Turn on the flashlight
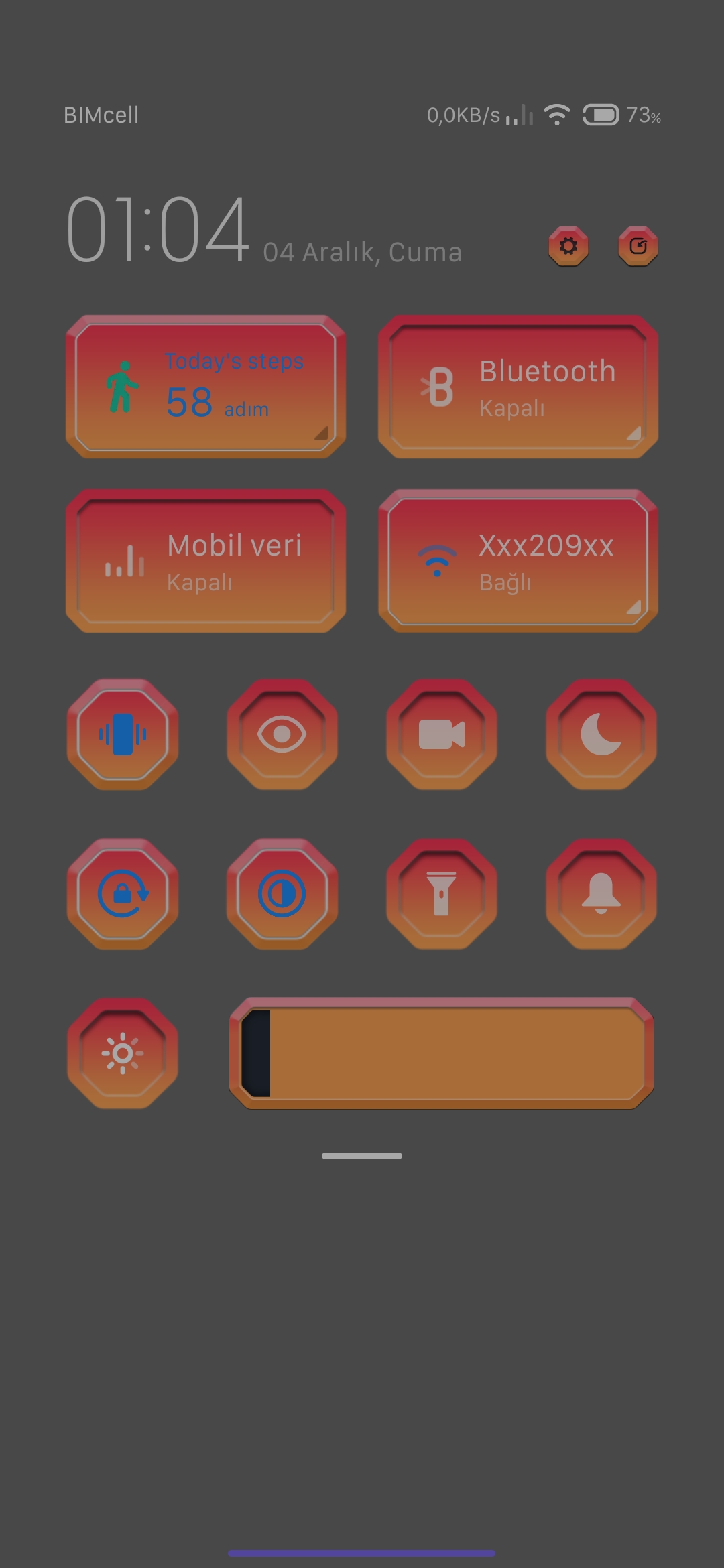Image resolution: width=724 pixels, height=1568 pixels. coord(442,894)
